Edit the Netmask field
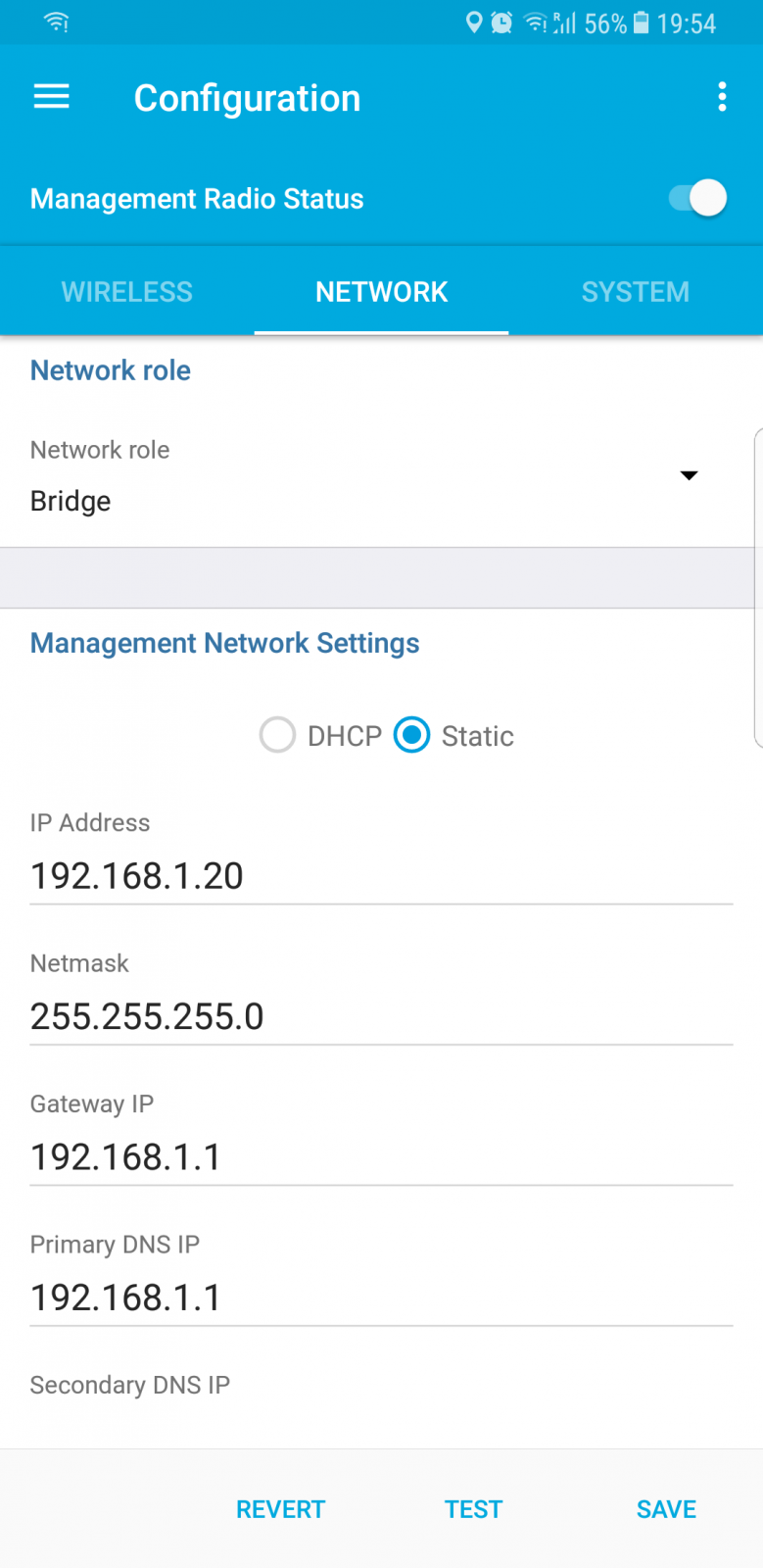The height and width of the screenshot is (1568, 763). [x=381, y=1017]
